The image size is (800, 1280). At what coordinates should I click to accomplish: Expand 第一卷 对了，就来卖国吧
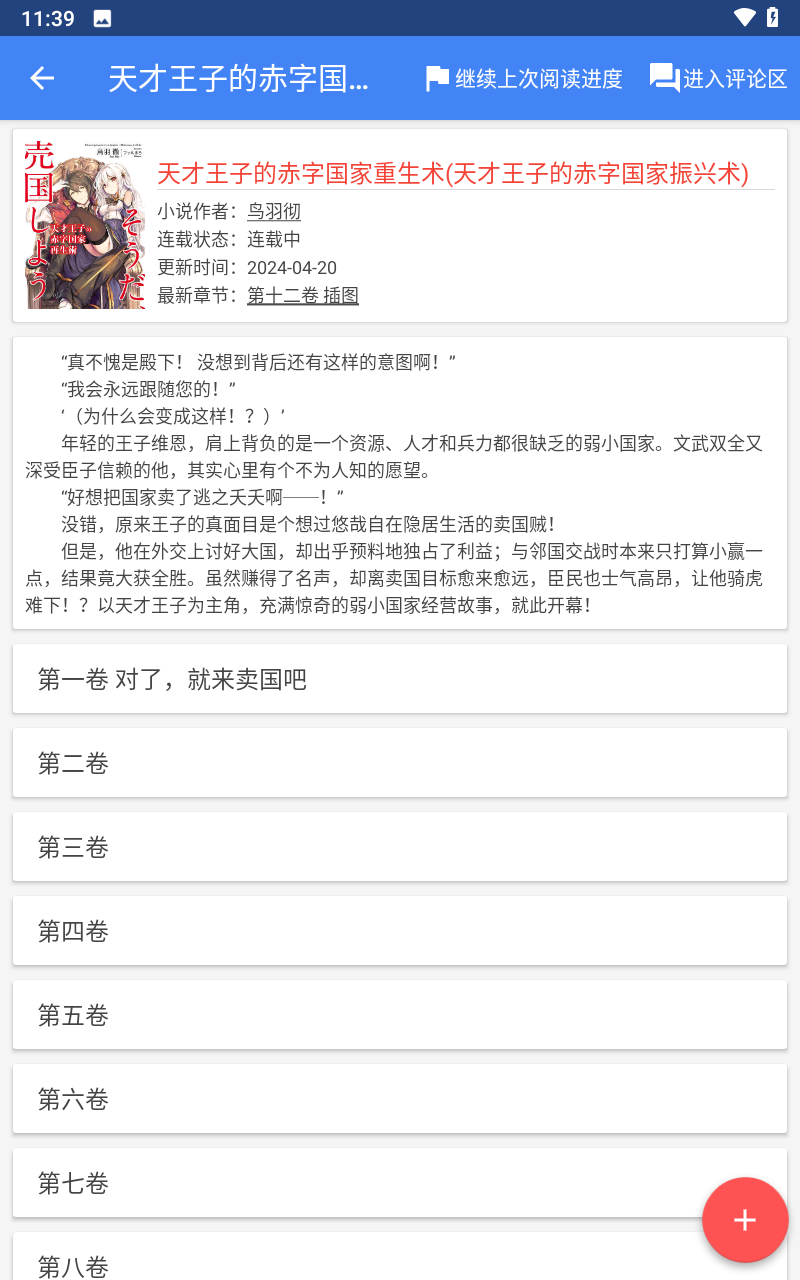coord(400,679)
